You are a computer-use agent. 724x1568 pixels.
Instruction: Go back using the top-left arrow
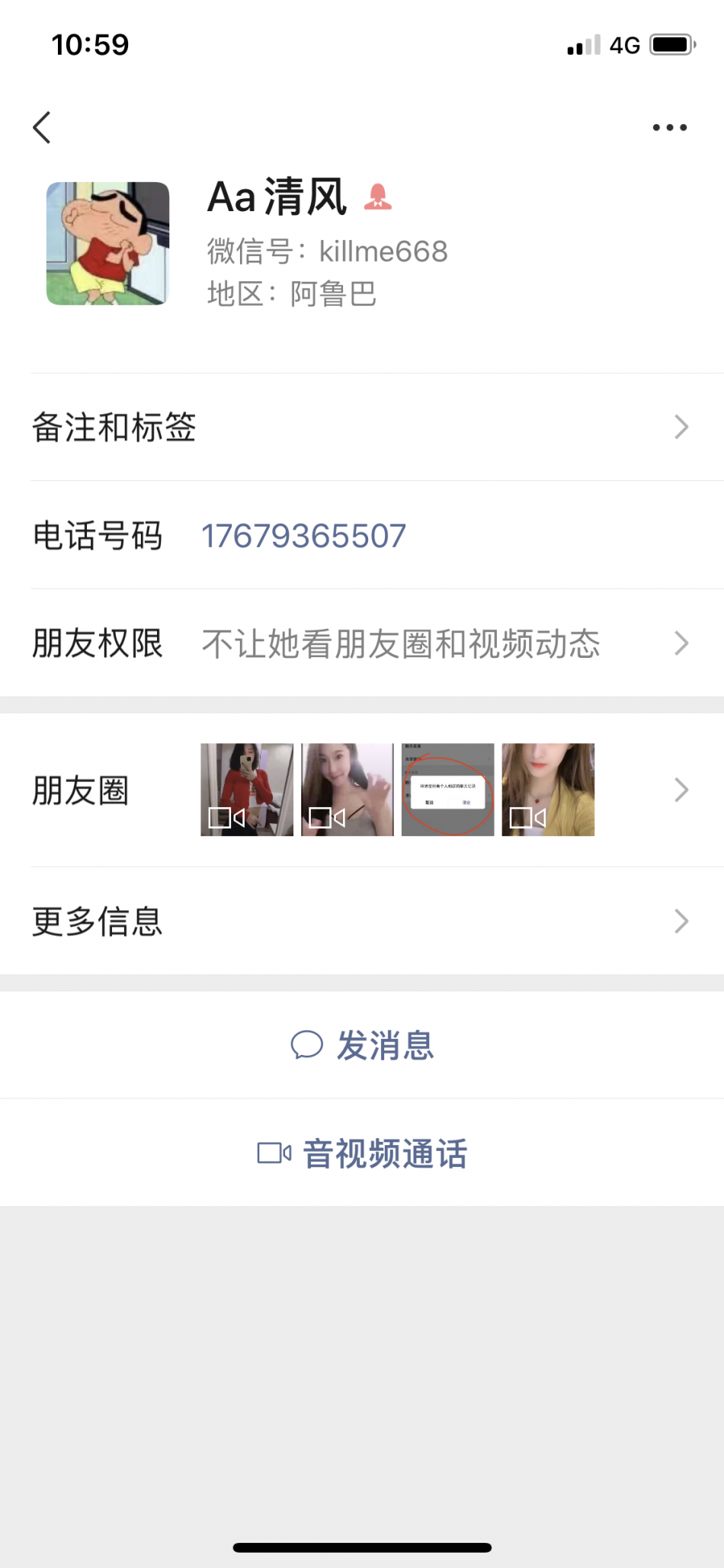(x=43, y=127)
